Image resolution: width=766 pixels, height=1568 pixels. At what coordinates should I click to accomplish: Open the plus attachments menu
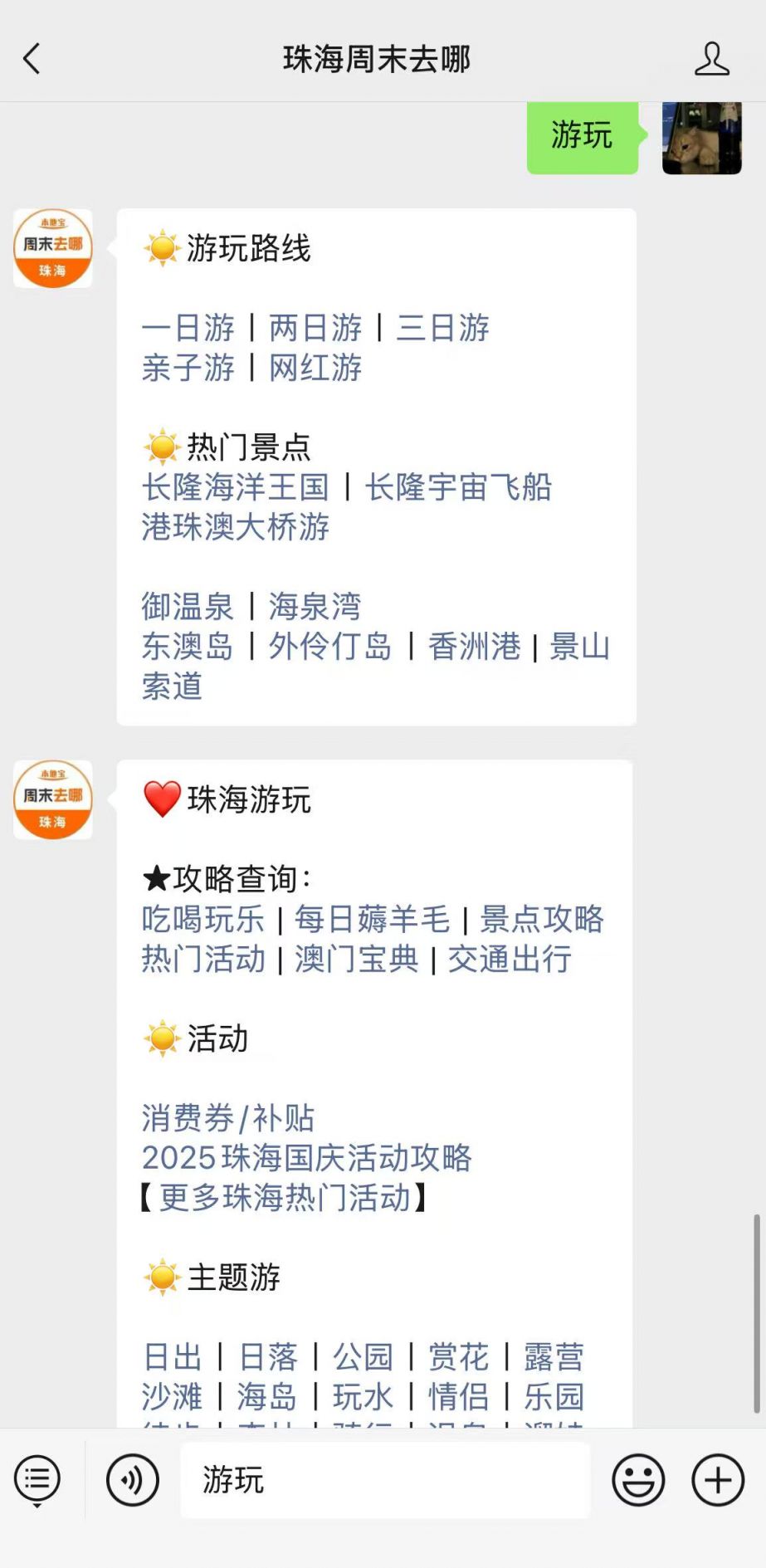click(x=718, y=1479)
